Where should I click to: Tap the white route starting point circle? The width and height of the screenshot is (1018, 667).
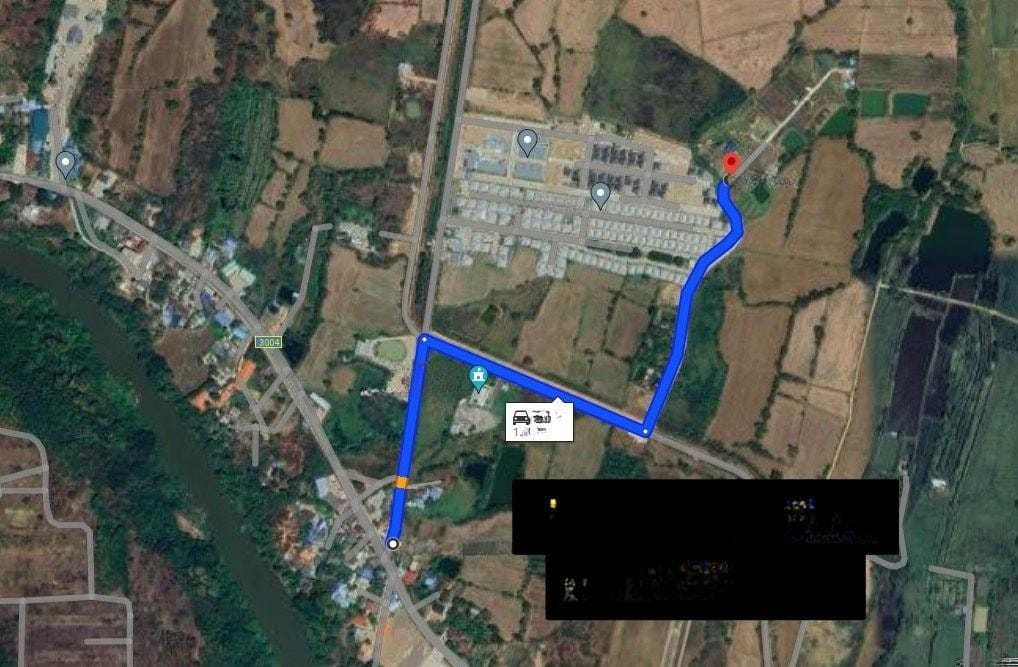pyautogui.click(x=393, y=543)
